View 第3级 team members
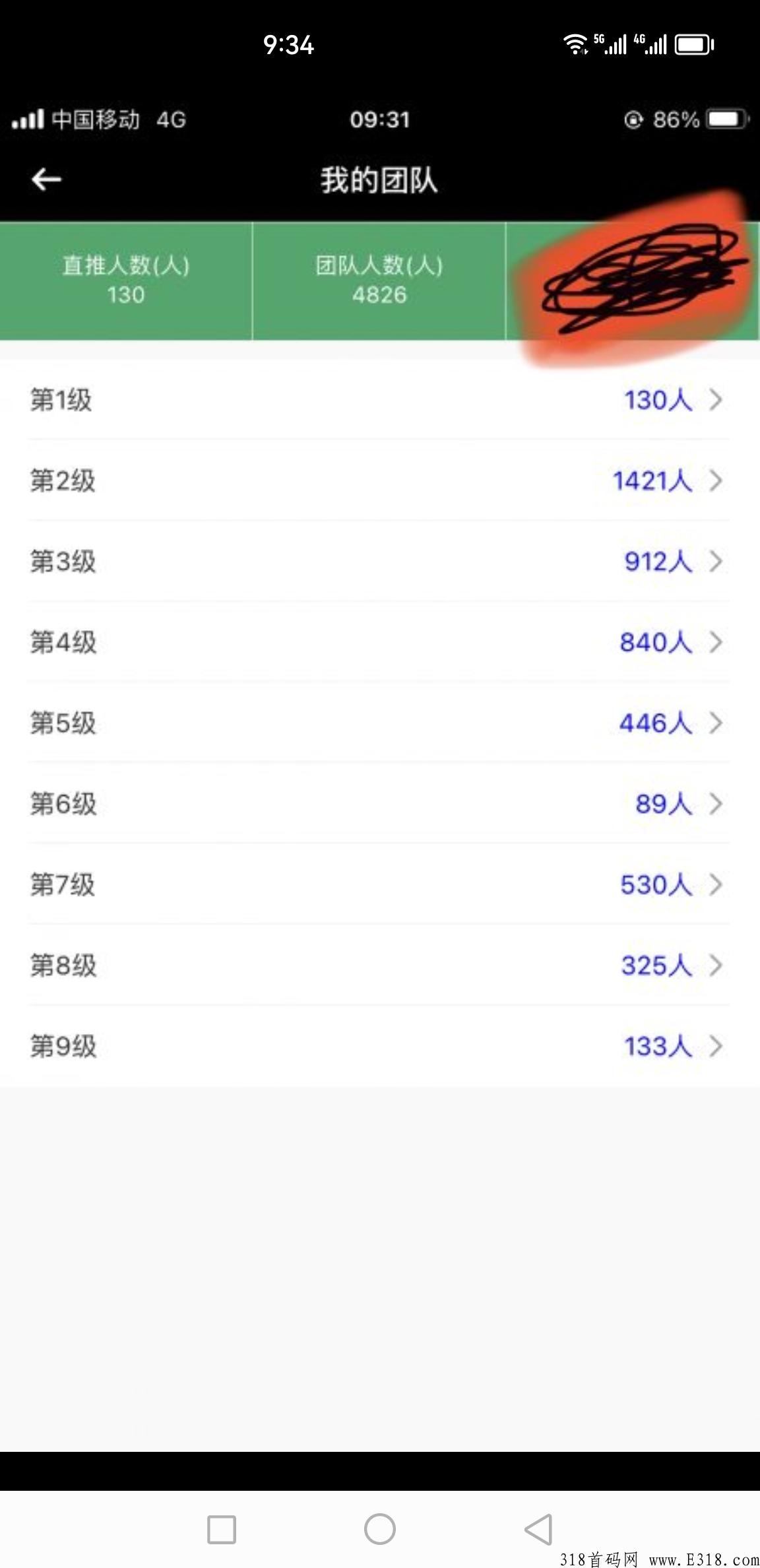 [x=380, y=562]
